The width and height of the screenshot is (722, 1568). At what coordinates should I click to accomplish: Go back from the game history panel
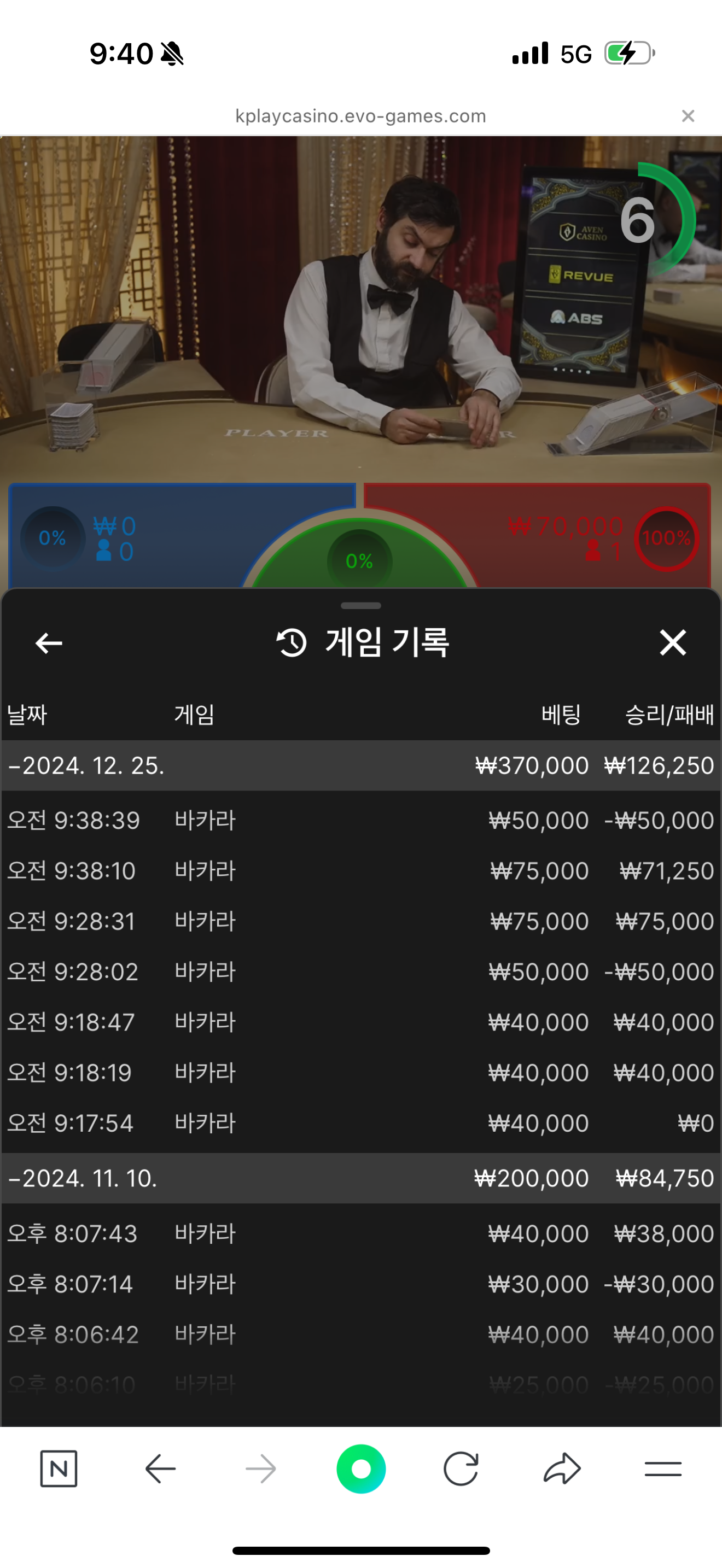(x=49, y=643)
